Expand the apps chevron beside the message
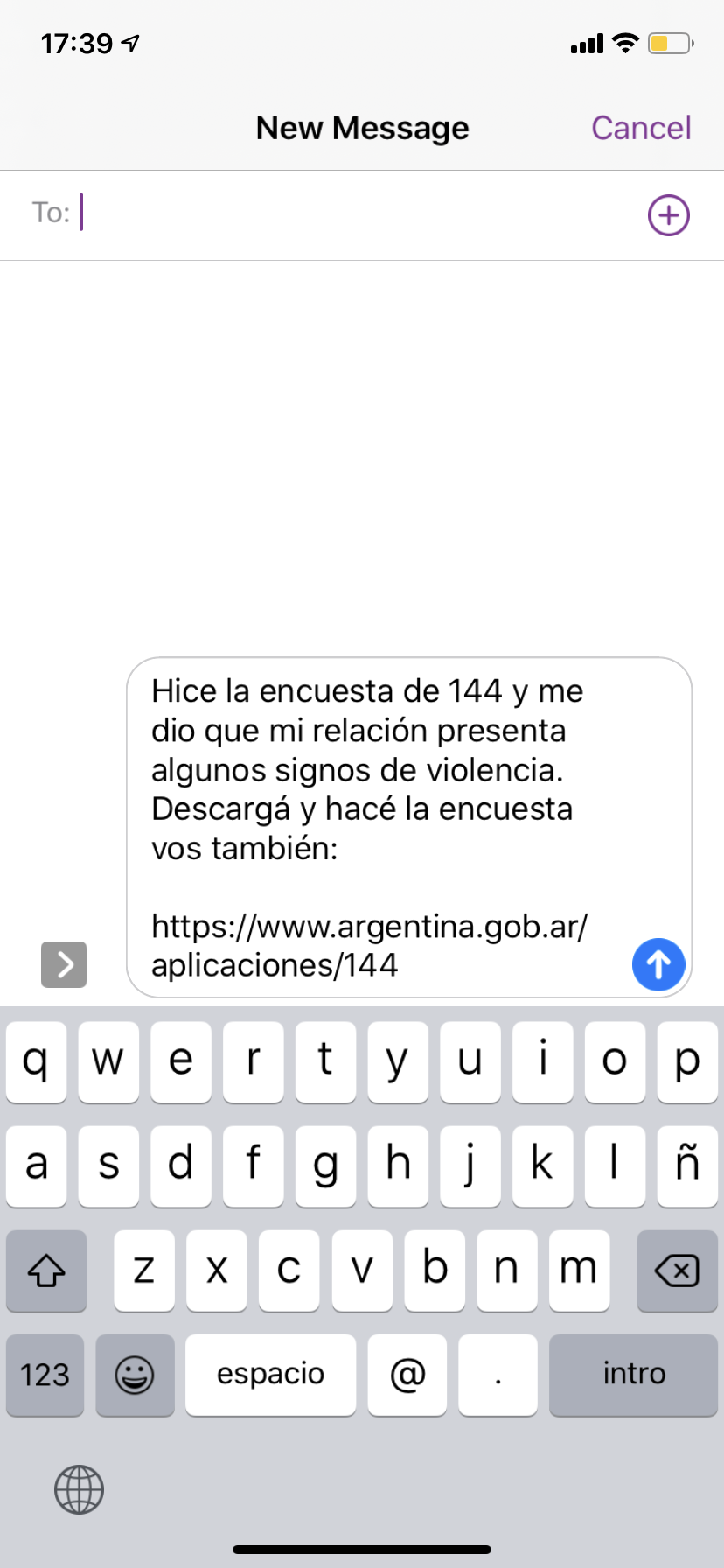 pos(64,964)
